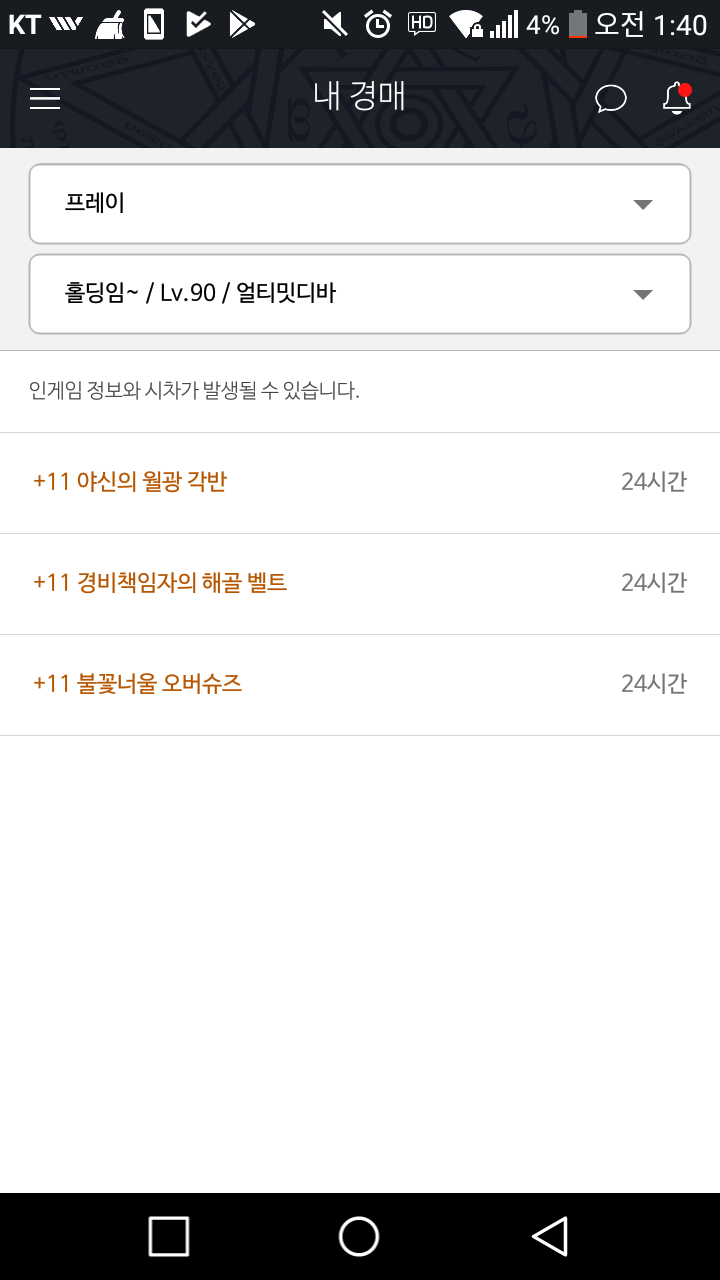The image size is (720, 1280).
Task: Open the notifications bell
Action: point(678,97)
